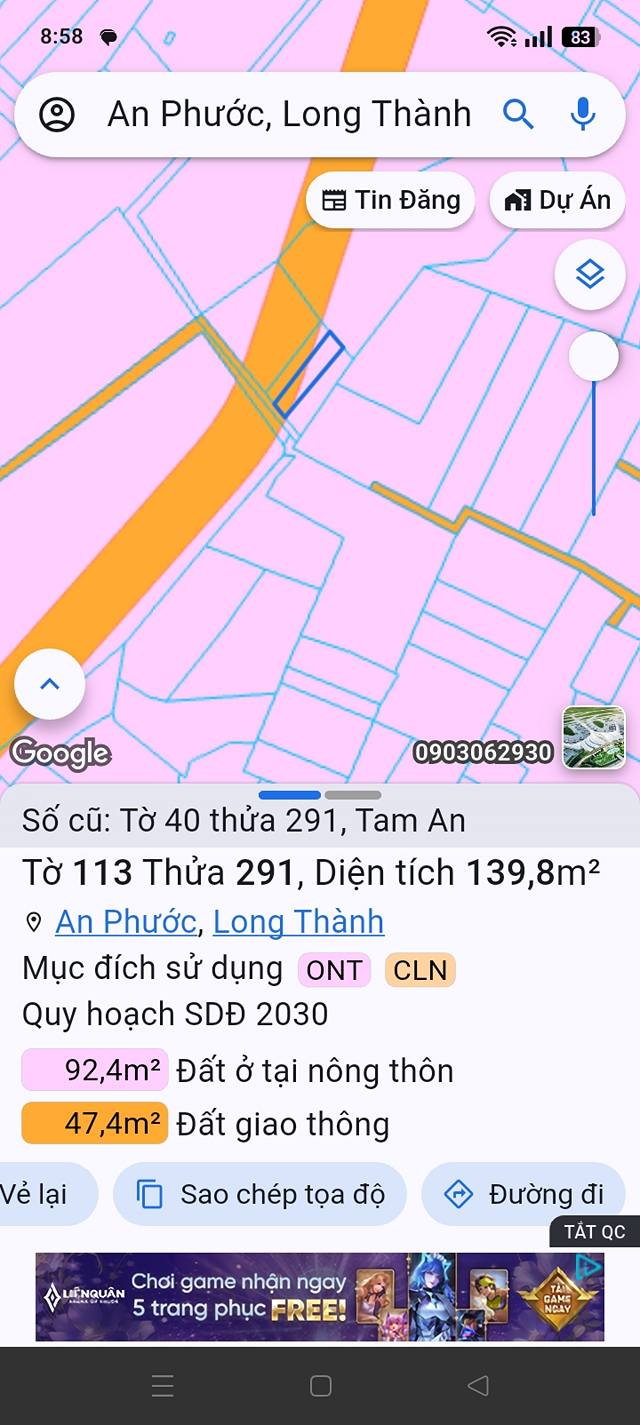This screenshot has height=1425, width=640.
Task: Open the map layers button
Action: coord(590,273)
